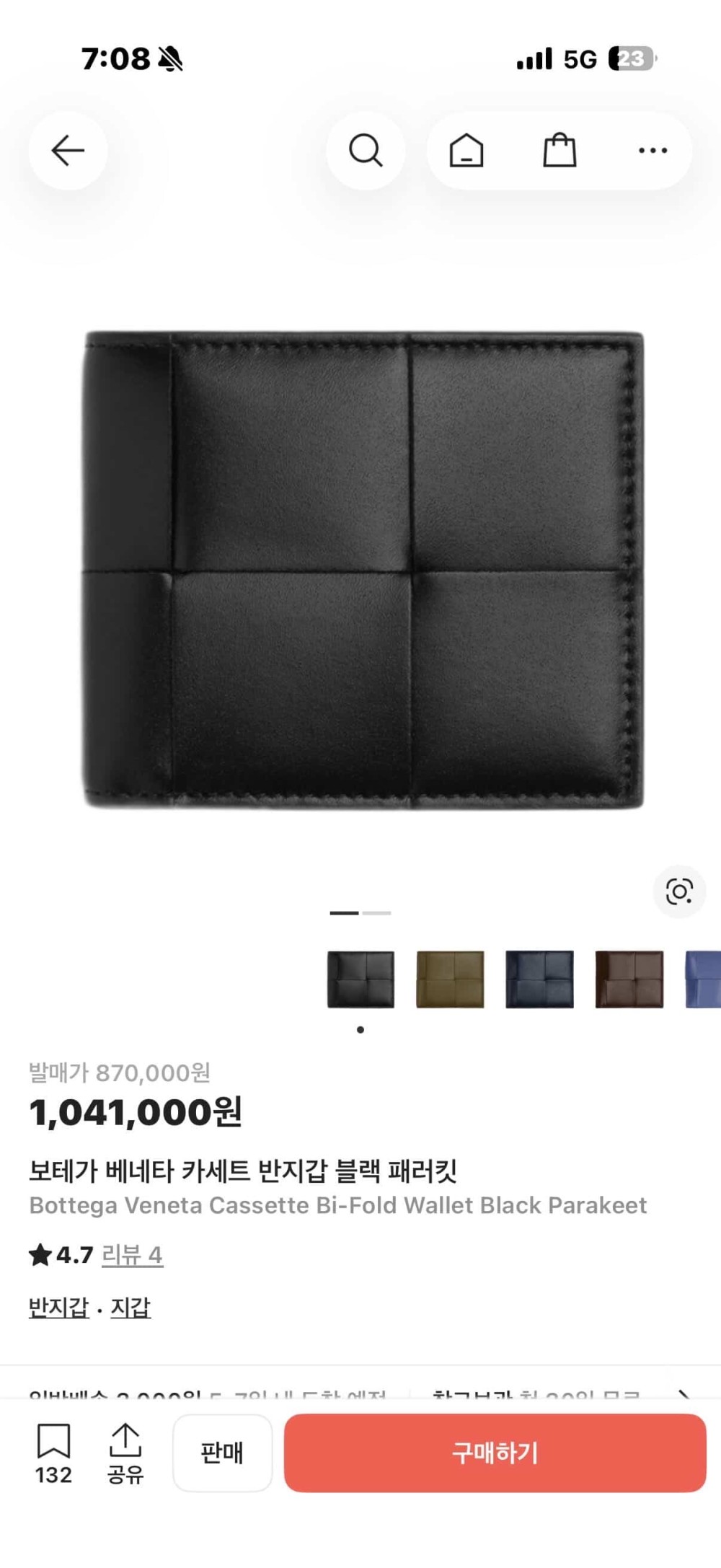Bookmark this wallet with 132 saves
This screenshot has width=721, height=1568.
coord(53,1453)
